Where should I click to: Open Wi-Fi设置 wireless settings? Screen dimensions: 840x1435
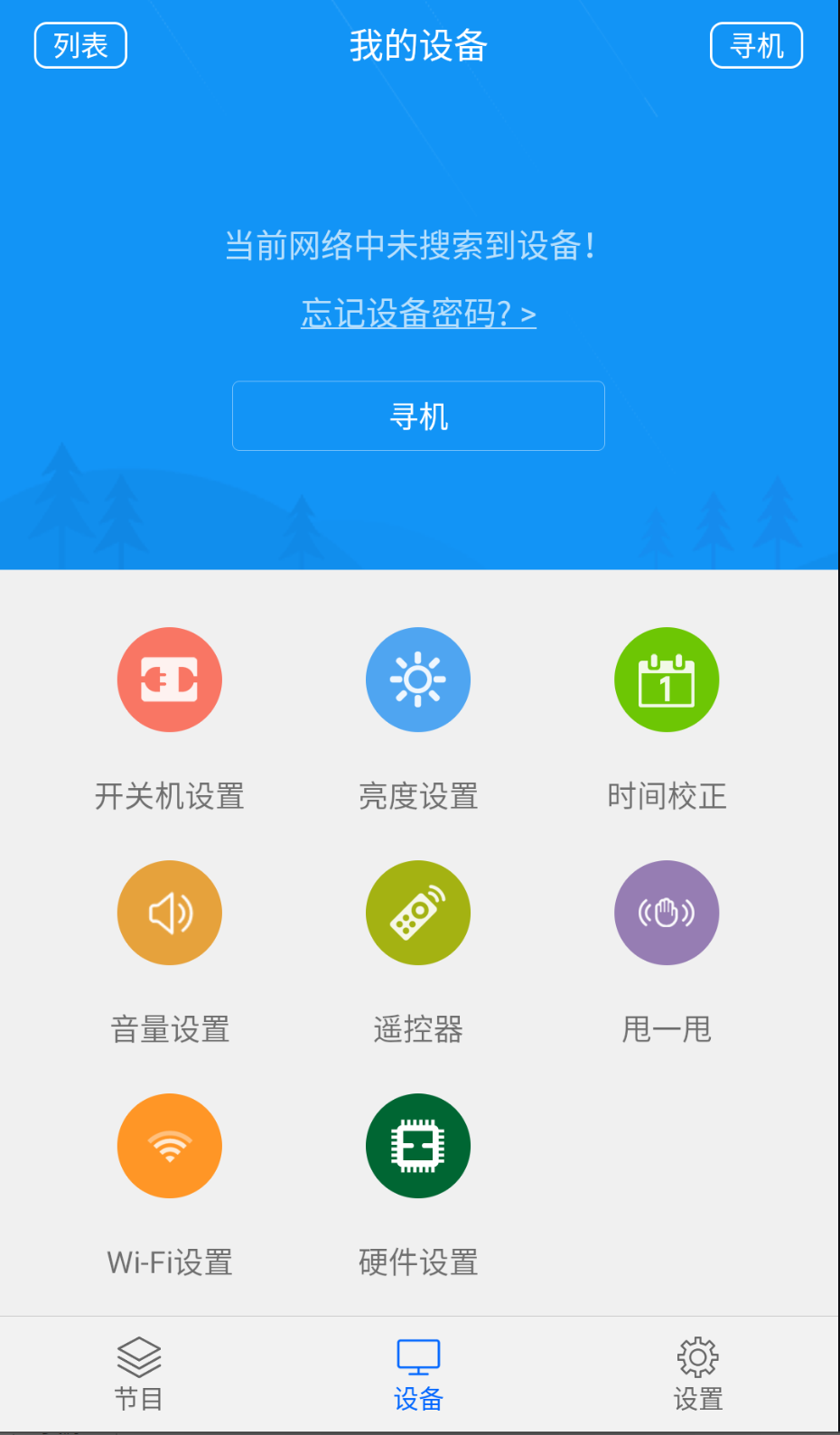(x=169, y=1145)
